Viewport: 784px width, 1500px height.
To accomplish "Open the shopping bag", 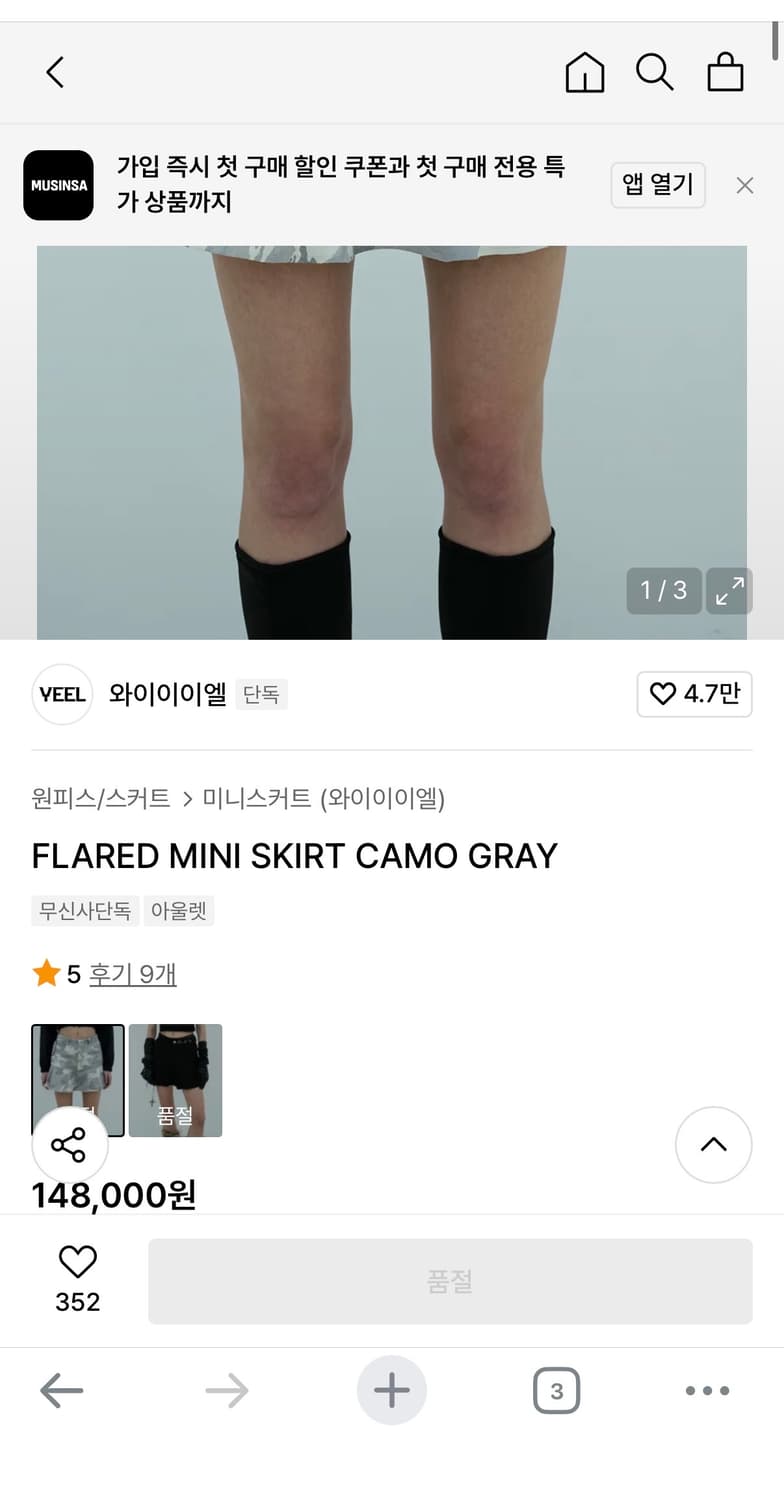I will point(725,72).
